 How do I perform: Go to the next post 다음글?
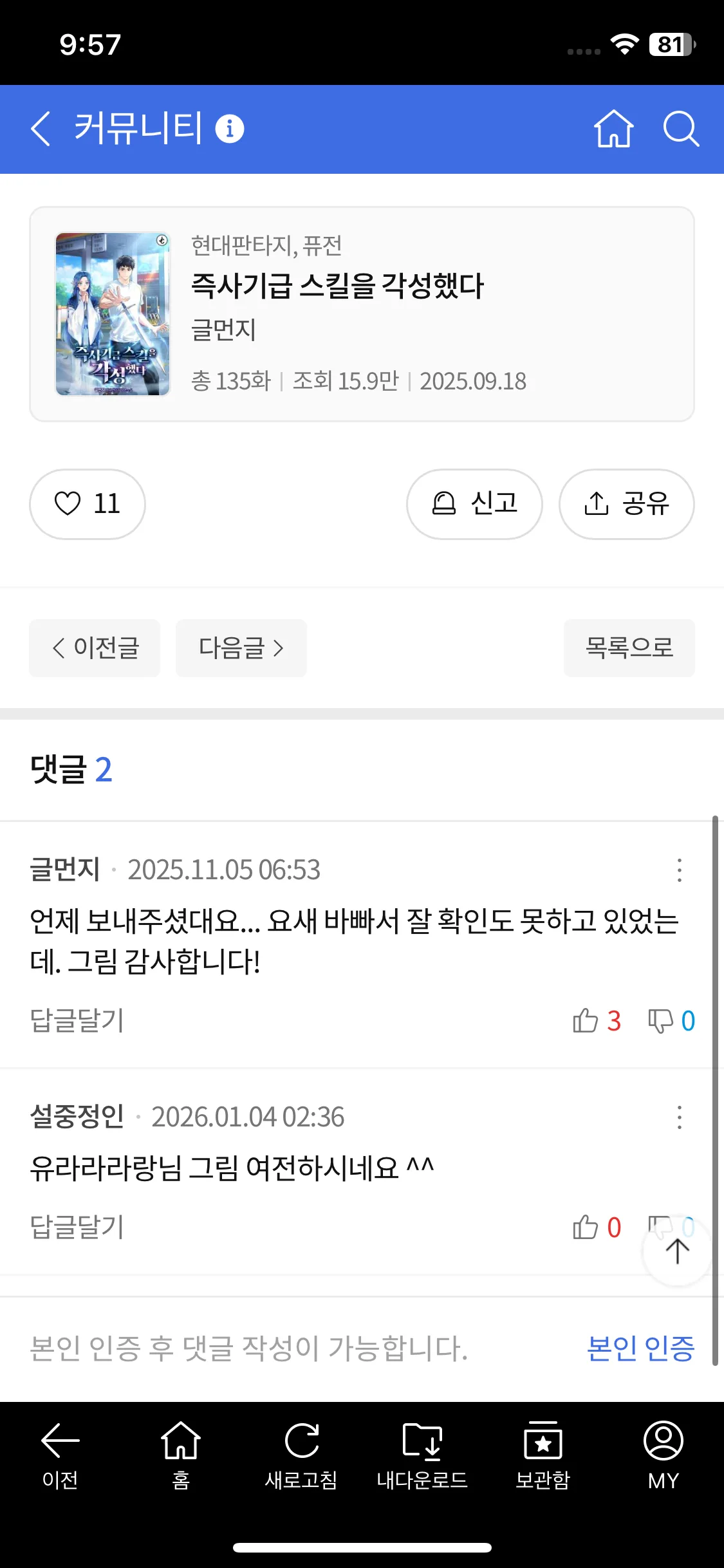[241, 648]
